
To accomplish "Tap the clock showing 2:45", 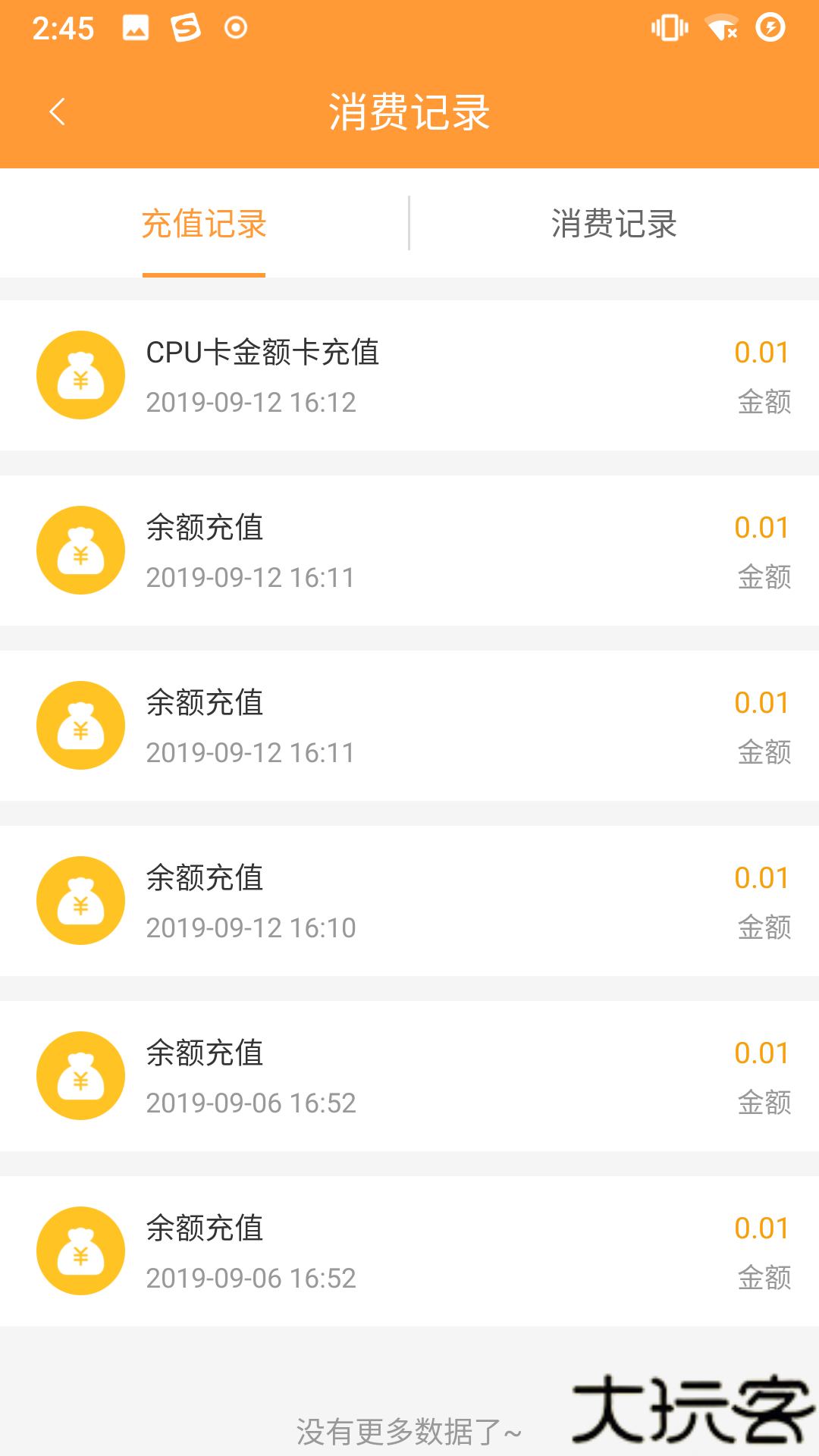I will click(x=64, y=27).
